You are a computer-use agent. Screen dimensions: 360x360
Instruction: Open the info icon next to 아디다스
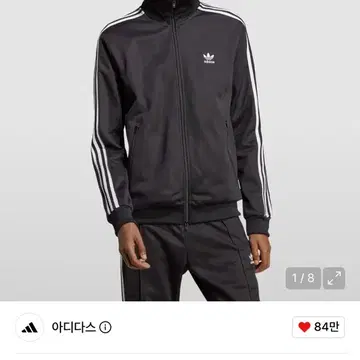pyautogui.click(x=105, y=328)
